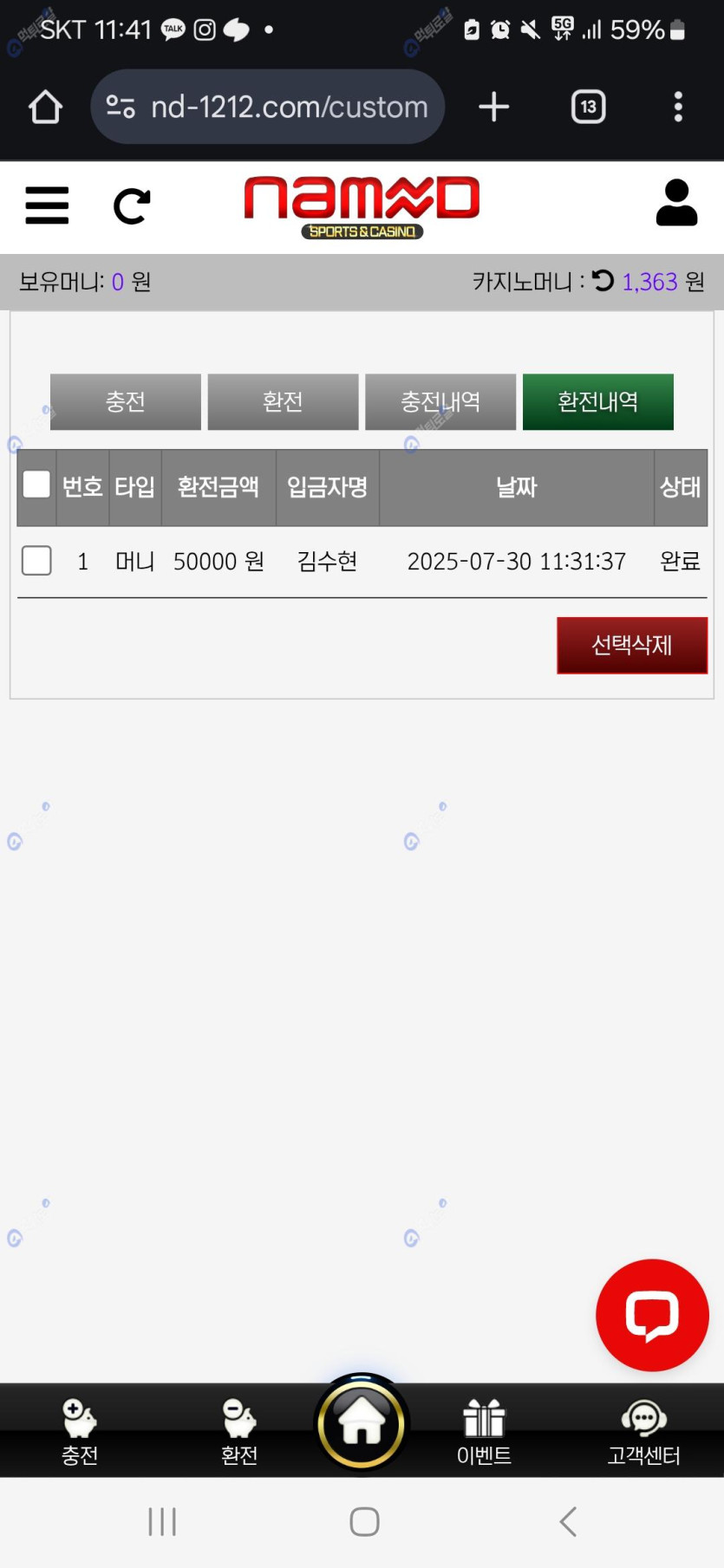Screen dimensions: 724x1568
Task: Open the red live chat bubble
Action: click(x=652, y=1314)
